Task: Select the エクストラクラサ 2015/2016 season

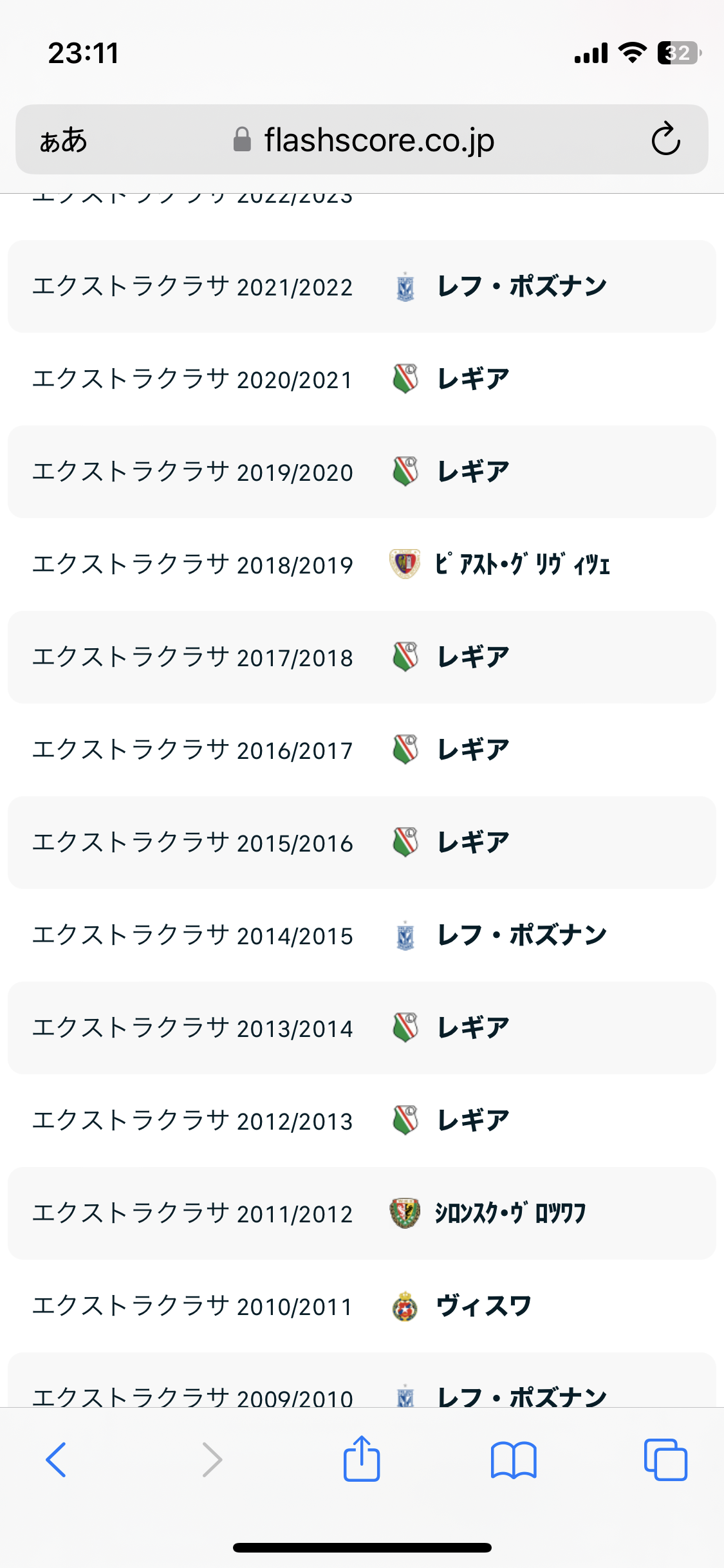Action: click(x=192, y=843)
